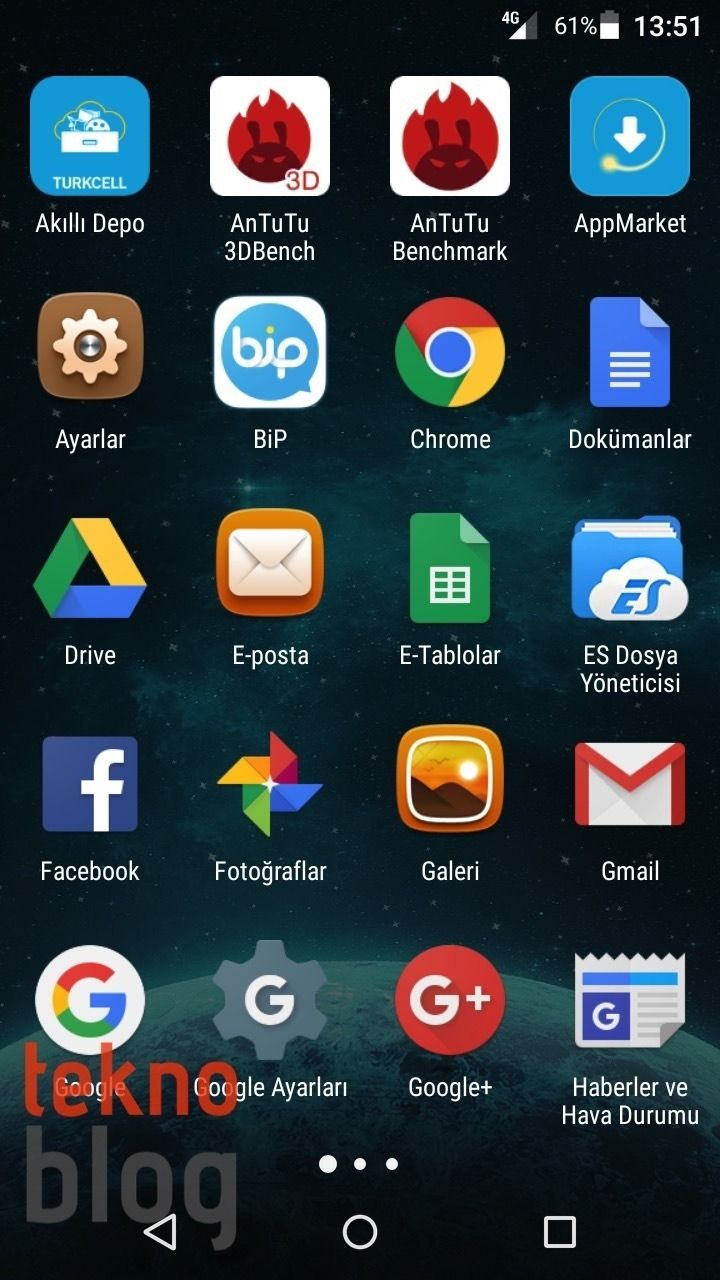
Task: Open E-Tablolar spreadsheets app
Action: [x=450, y=567]
